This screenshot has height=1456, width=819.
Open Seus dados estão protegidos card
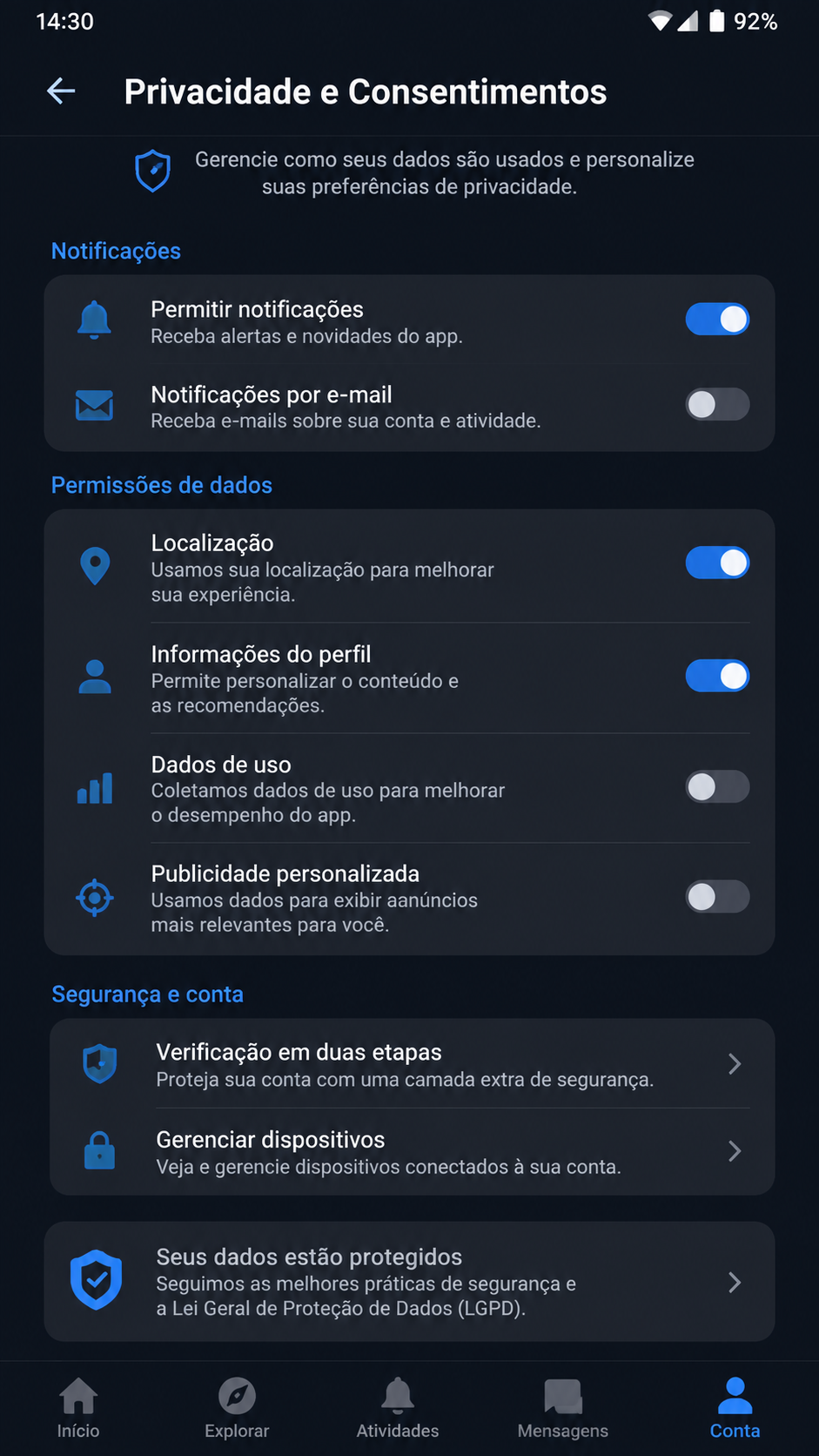409,1282
